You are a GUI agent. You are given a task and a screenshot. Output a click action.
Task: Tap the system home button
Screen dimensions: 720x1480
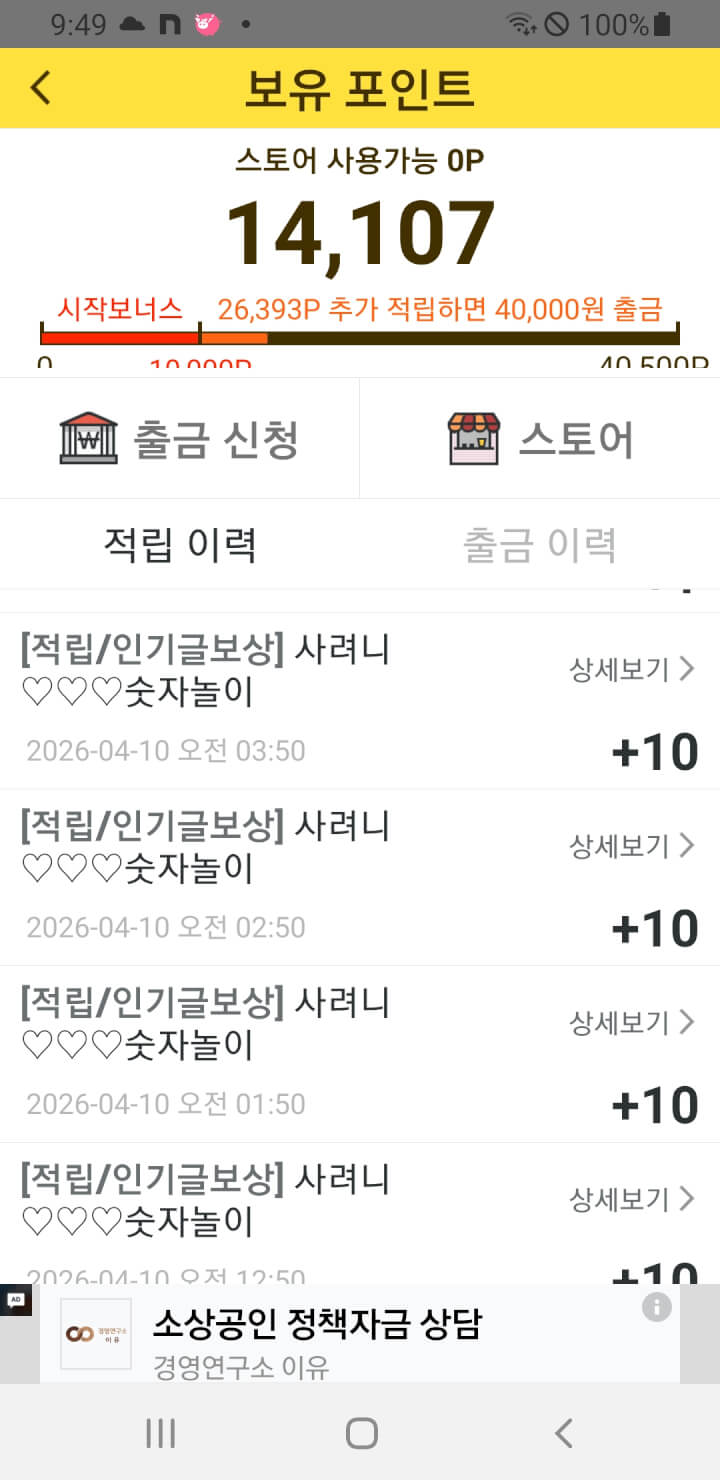361,1433
